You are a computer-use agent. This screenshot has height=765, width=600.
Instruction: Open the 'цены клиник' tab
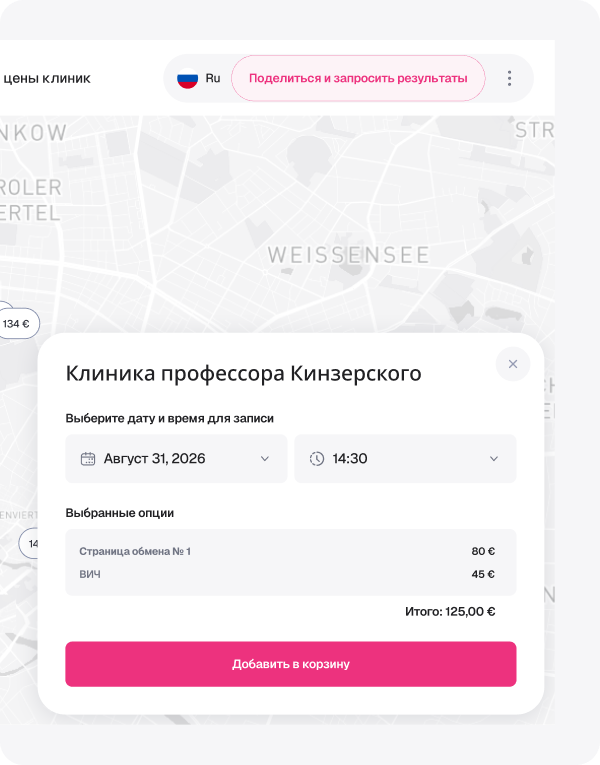coord(47,78)
